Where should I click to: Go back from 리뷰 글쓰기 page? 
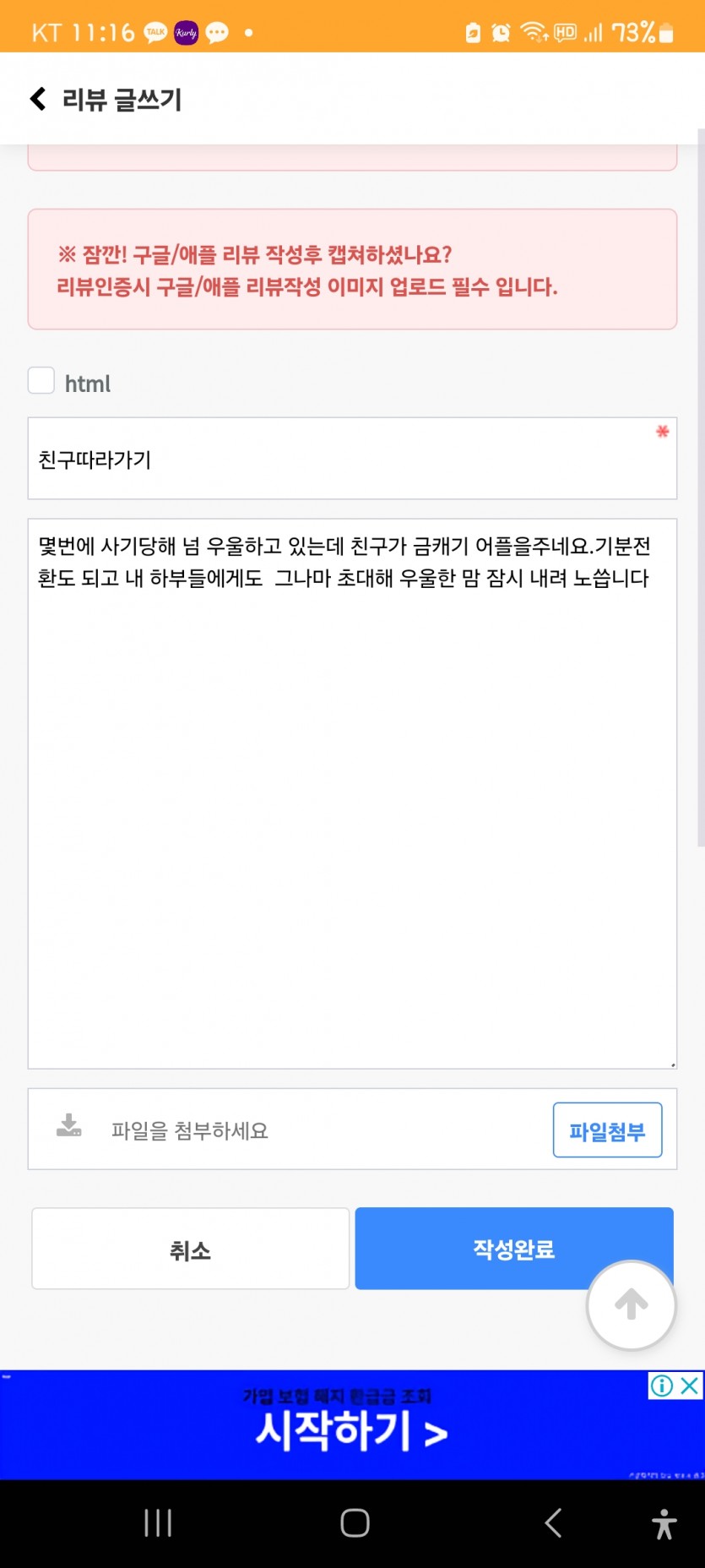[x=38, y=99]
